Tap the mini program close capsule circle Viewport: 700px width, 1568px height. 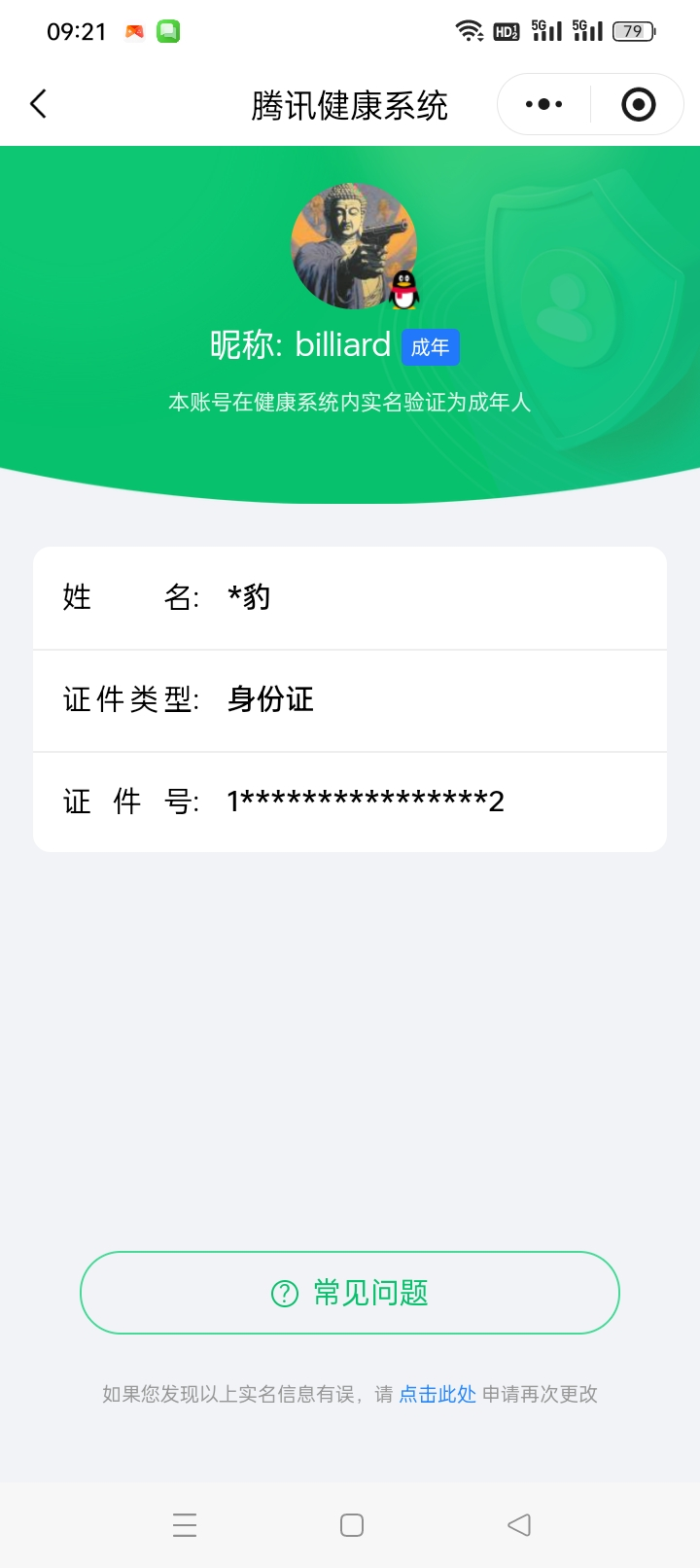[637, 104]
